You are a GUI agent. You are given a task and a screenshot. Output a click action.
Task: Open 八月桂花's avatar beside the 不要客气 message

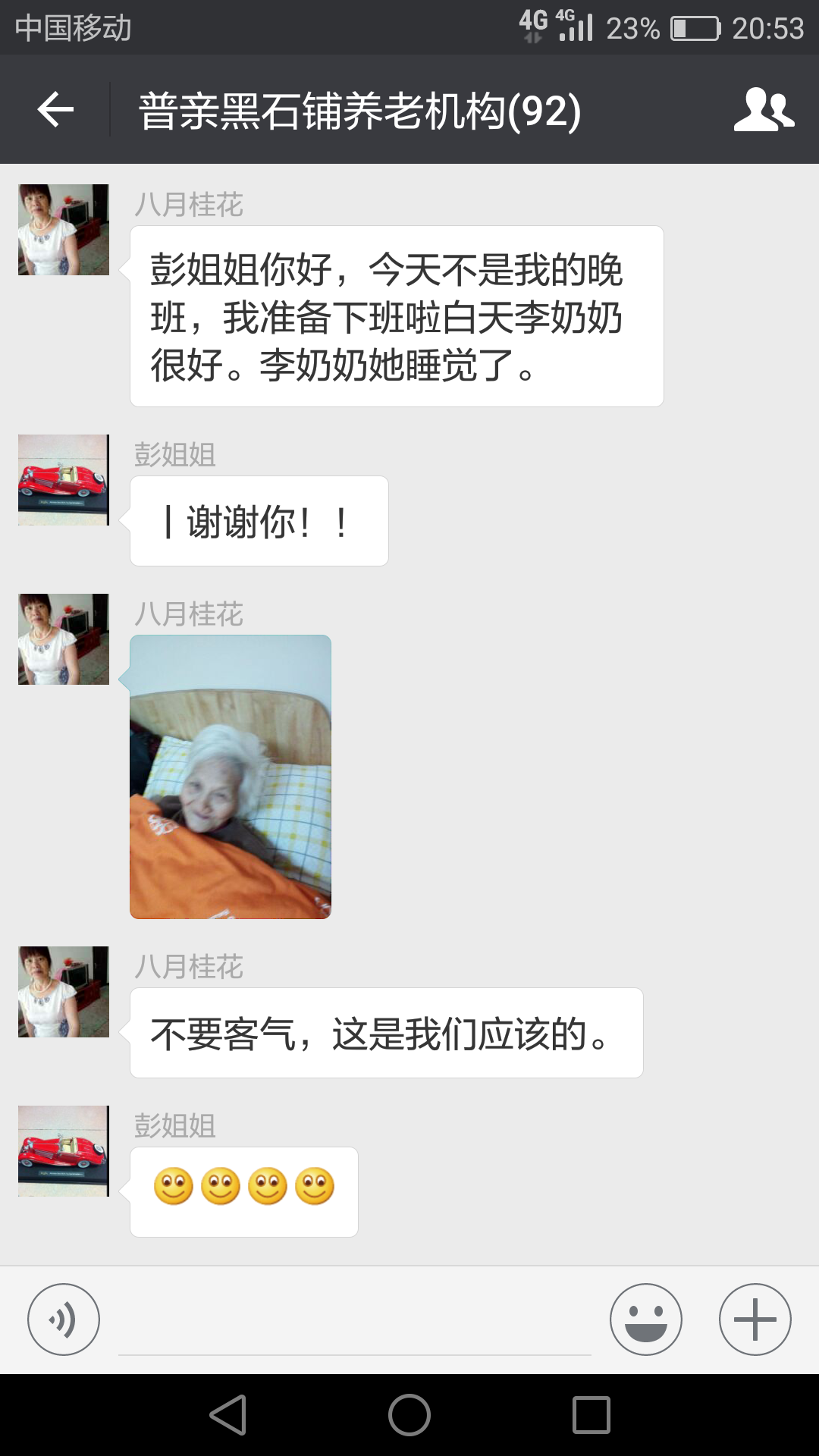64,992
